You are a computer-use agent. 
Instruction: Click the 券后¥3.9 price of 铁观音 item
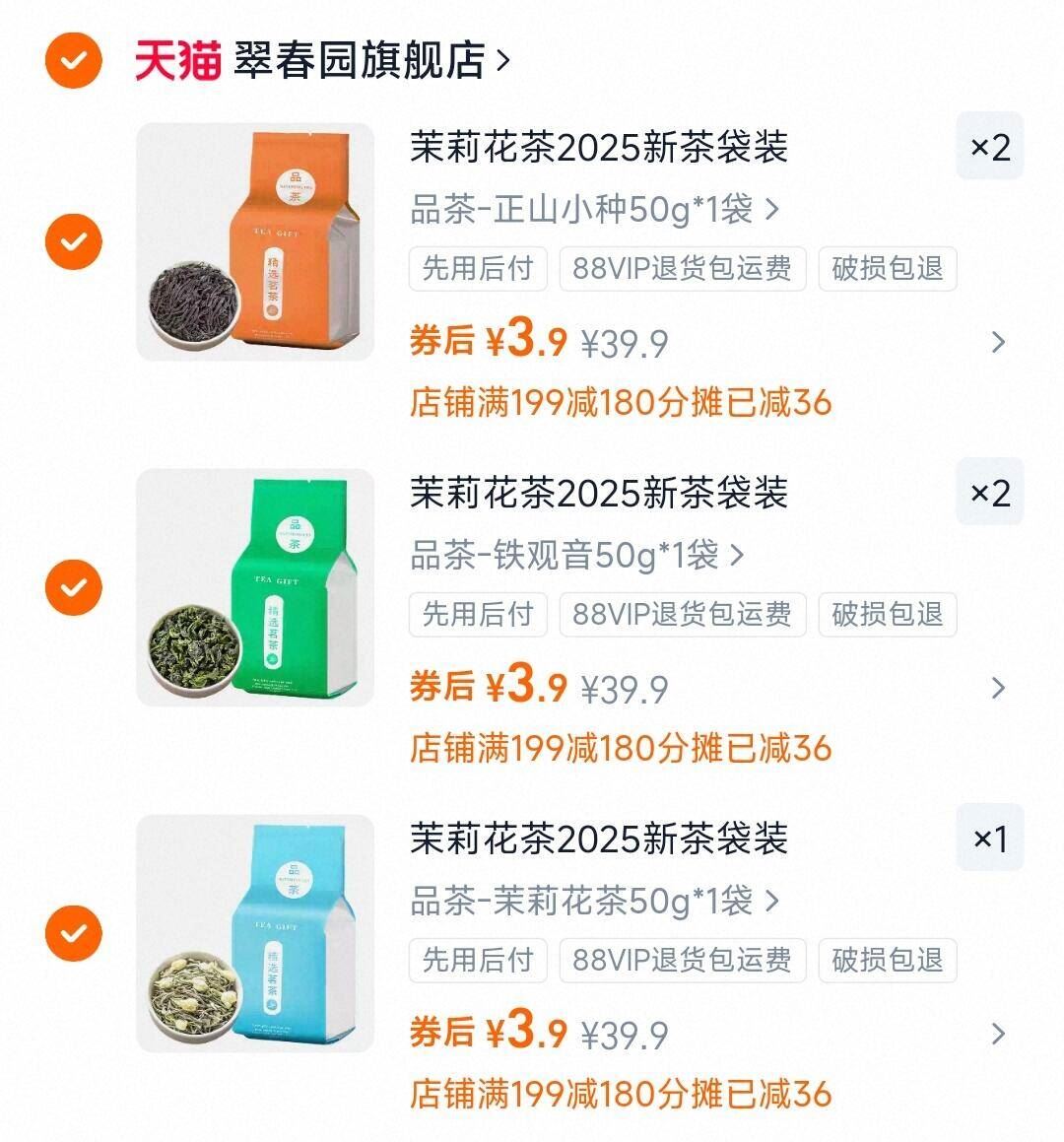tap(491, 689)
